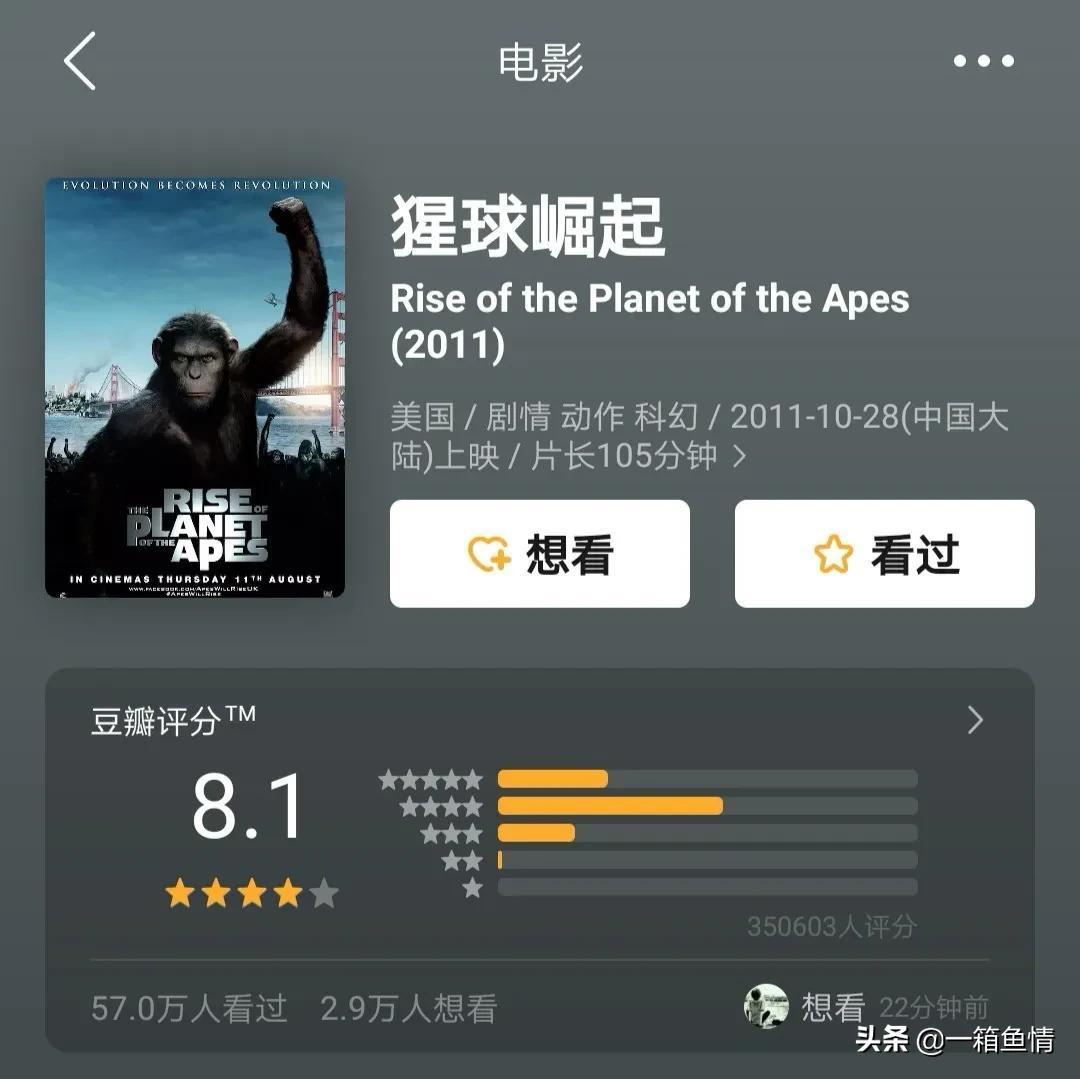This screenshot has width=1080, height=1079.
Task: Expand the movie info details chevron
Action: point(740,457)
